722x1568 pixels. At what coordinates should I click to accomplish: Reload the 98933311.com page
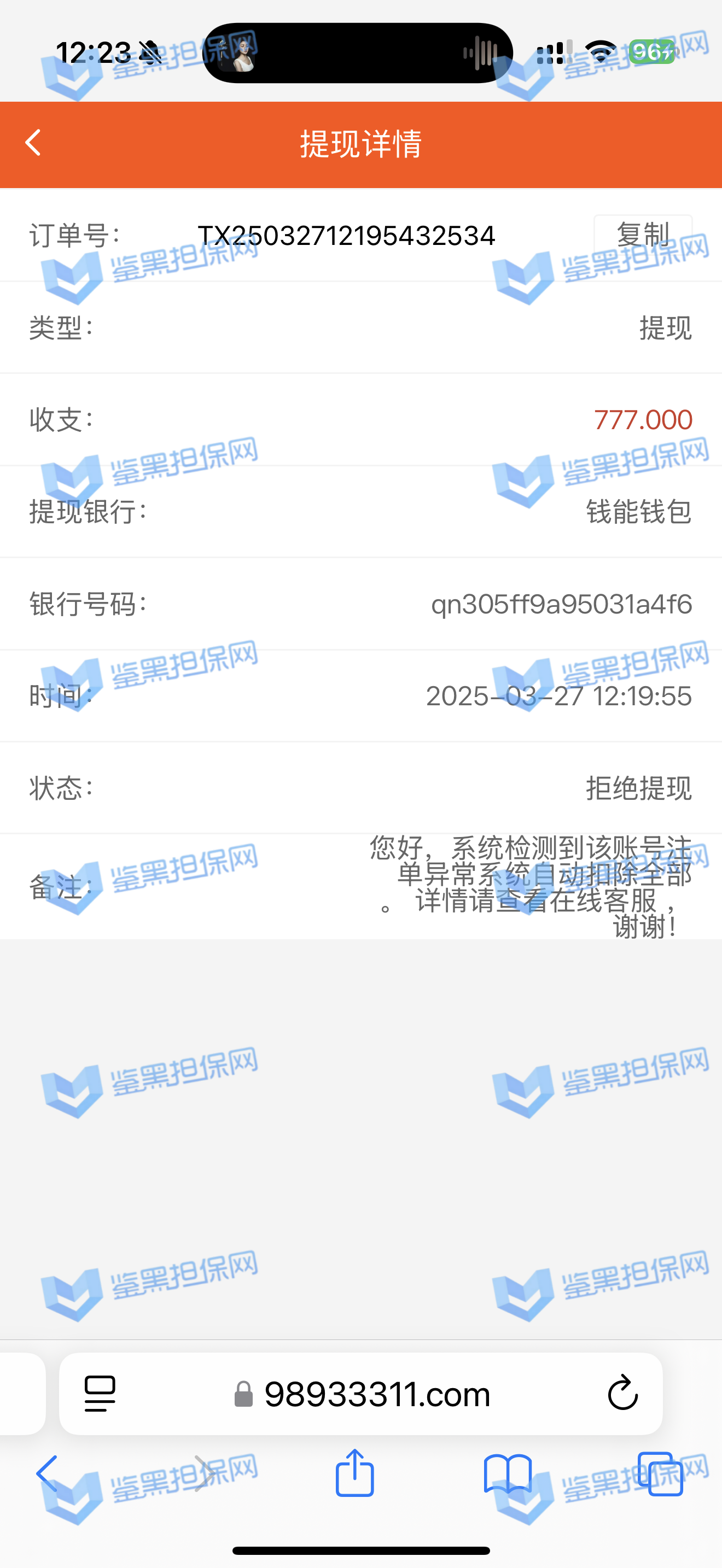[x=622, y=1393]
